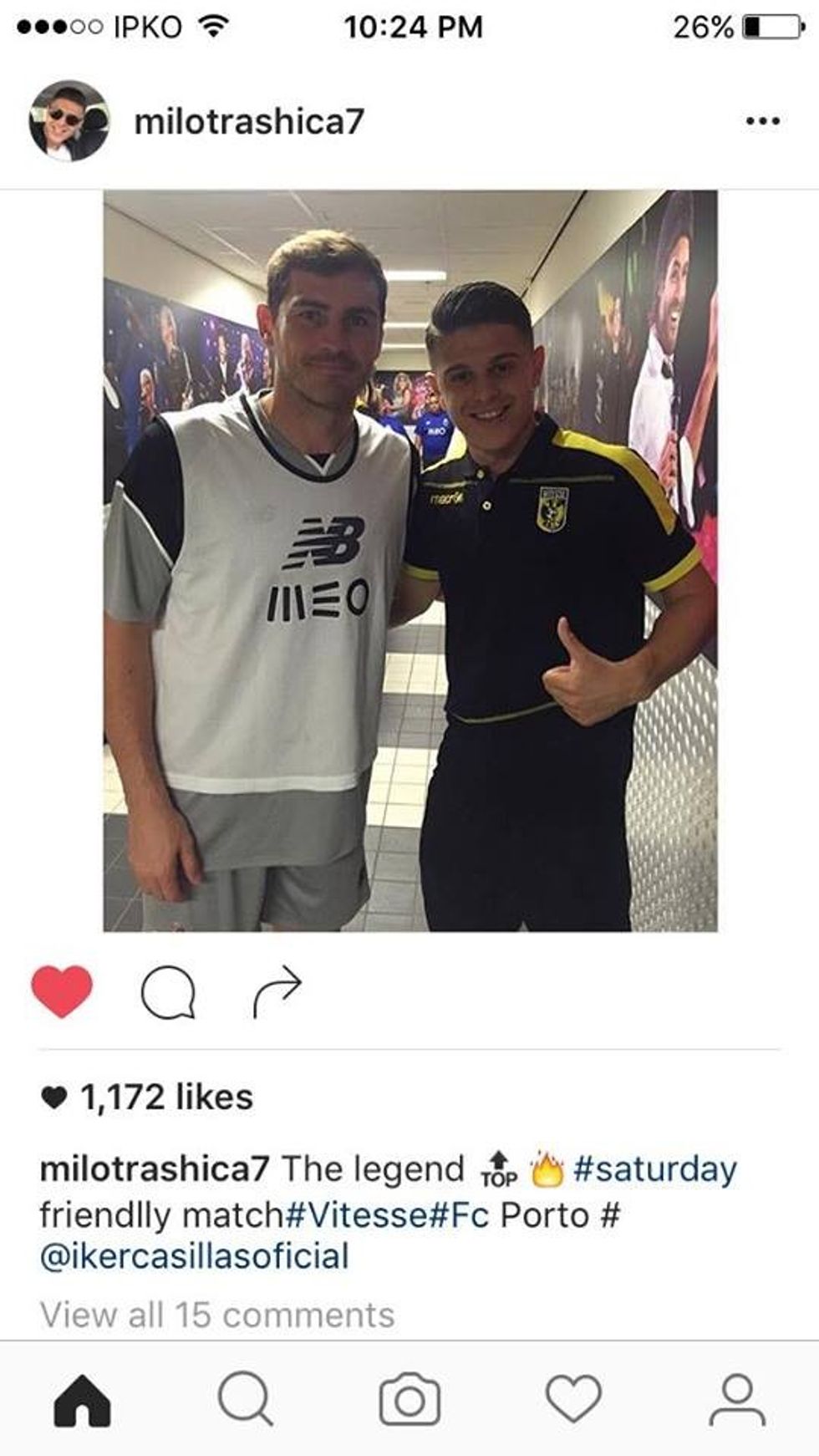This screenshot has width=819, height=1456.
Task: View all 15 comments
Action: (217, 1315)
